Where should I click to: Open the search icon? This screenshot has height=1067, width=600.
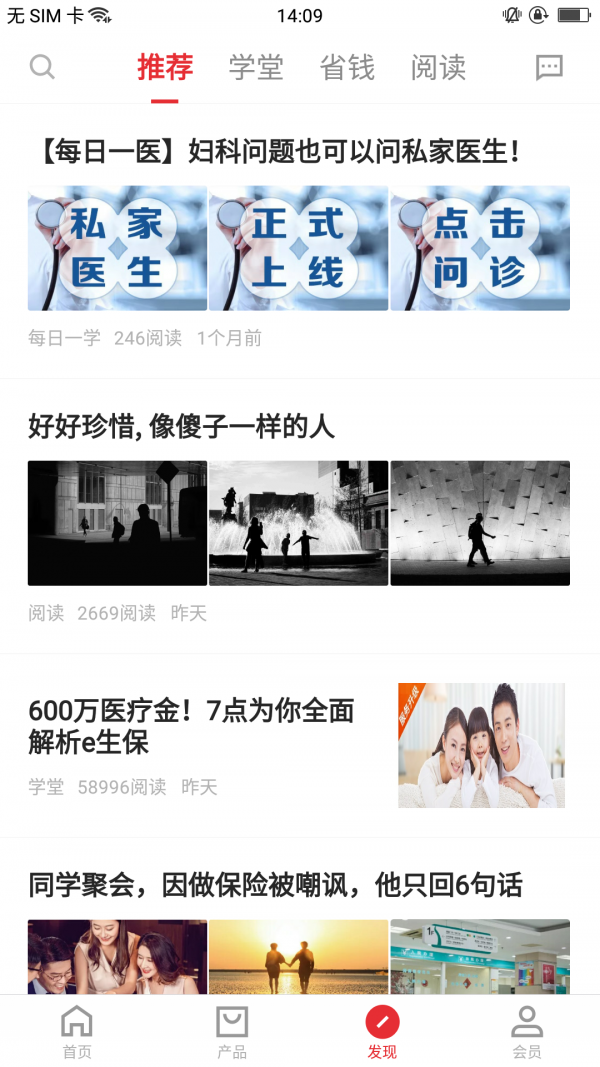42,67
